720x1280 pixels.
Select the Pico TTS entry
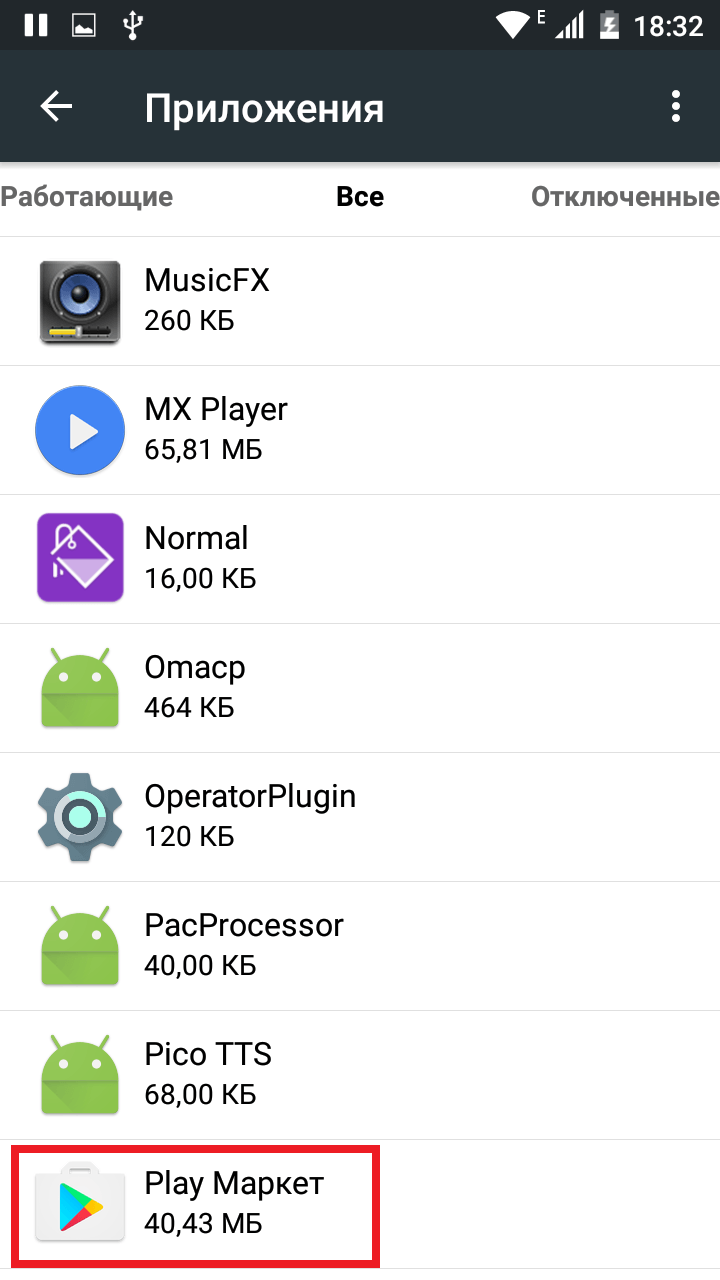pos(360,1076)
